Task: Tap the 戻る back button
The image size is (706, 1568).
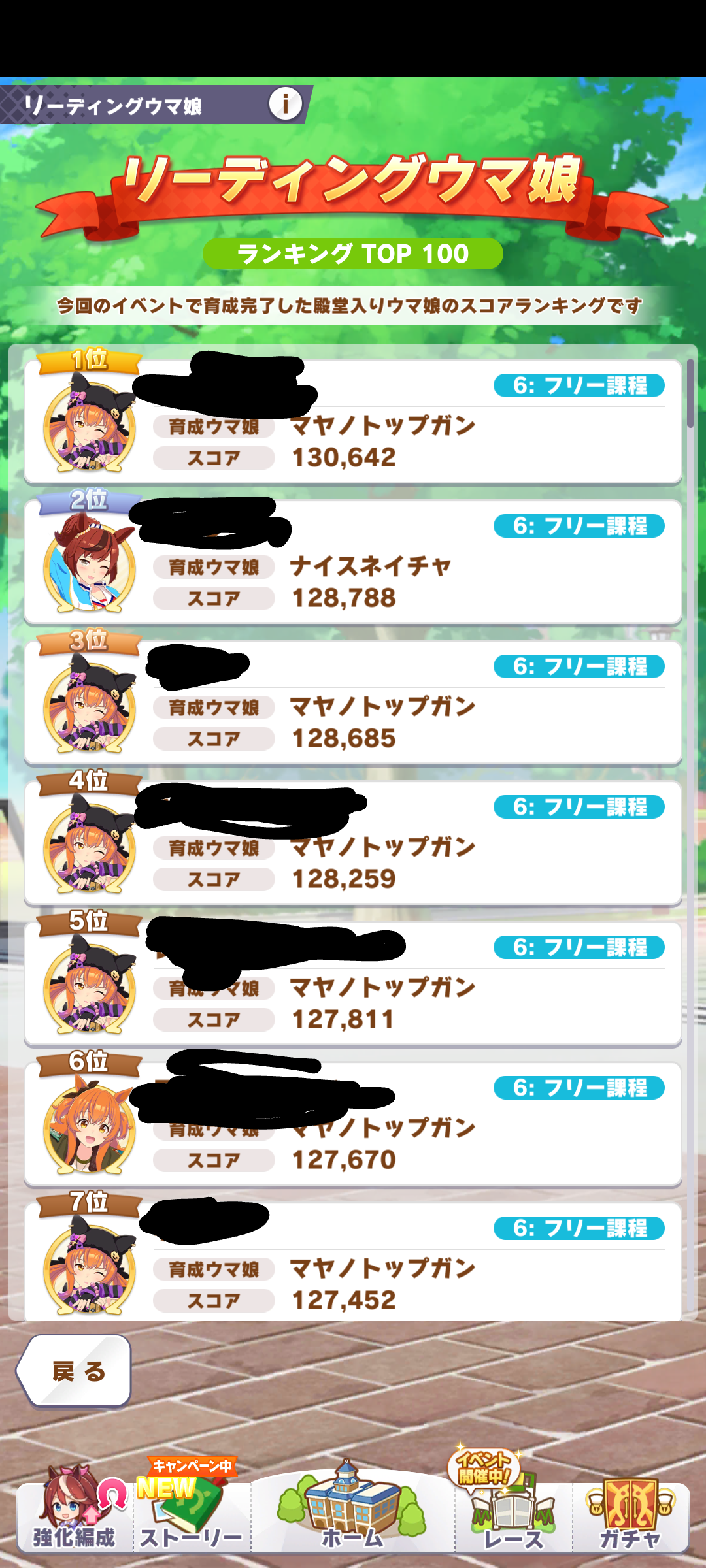Action: (76, 1371)
